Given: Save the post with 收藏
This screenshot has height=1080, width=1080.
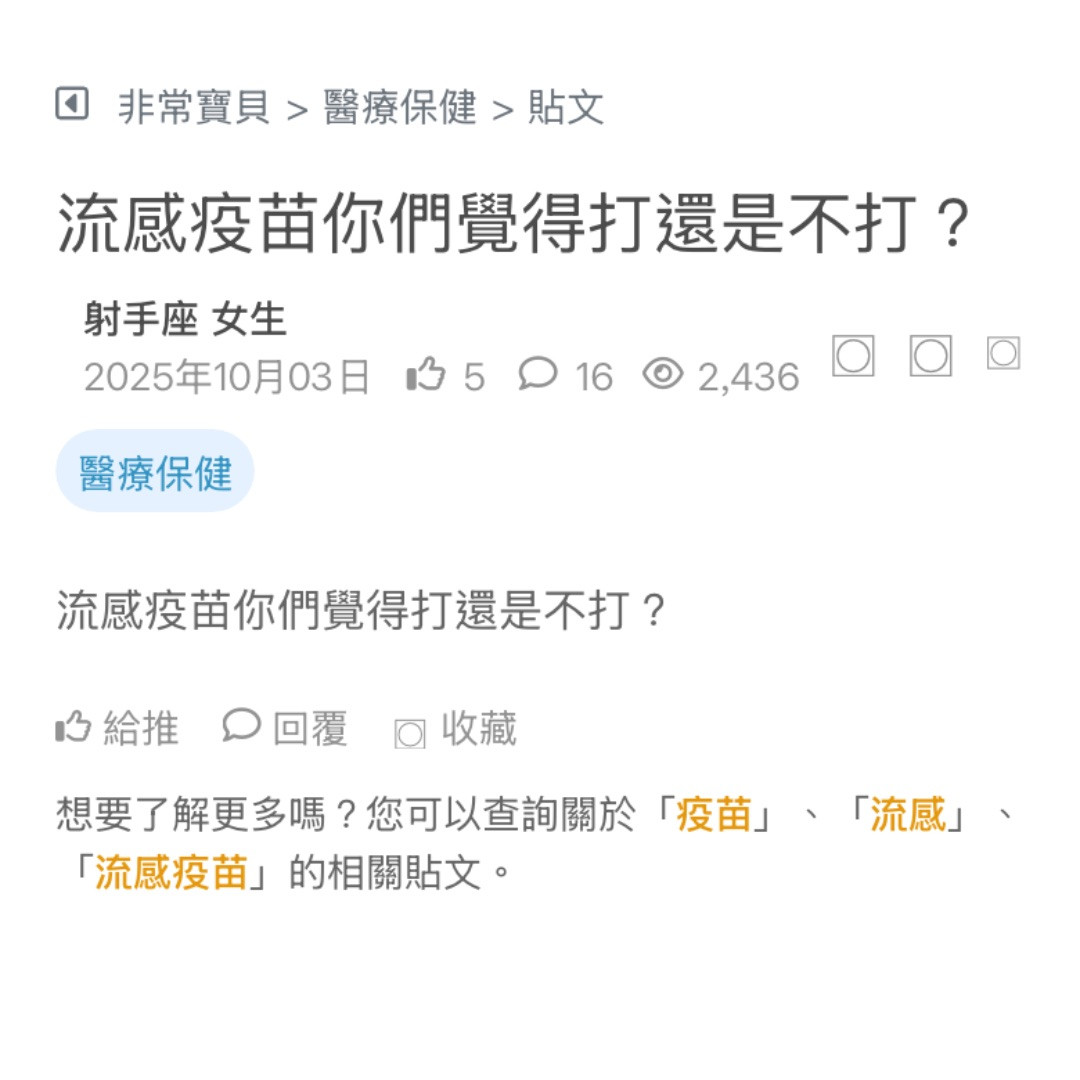Looking at the screenshot, I should pyautogui.click(x=457, y=730).
